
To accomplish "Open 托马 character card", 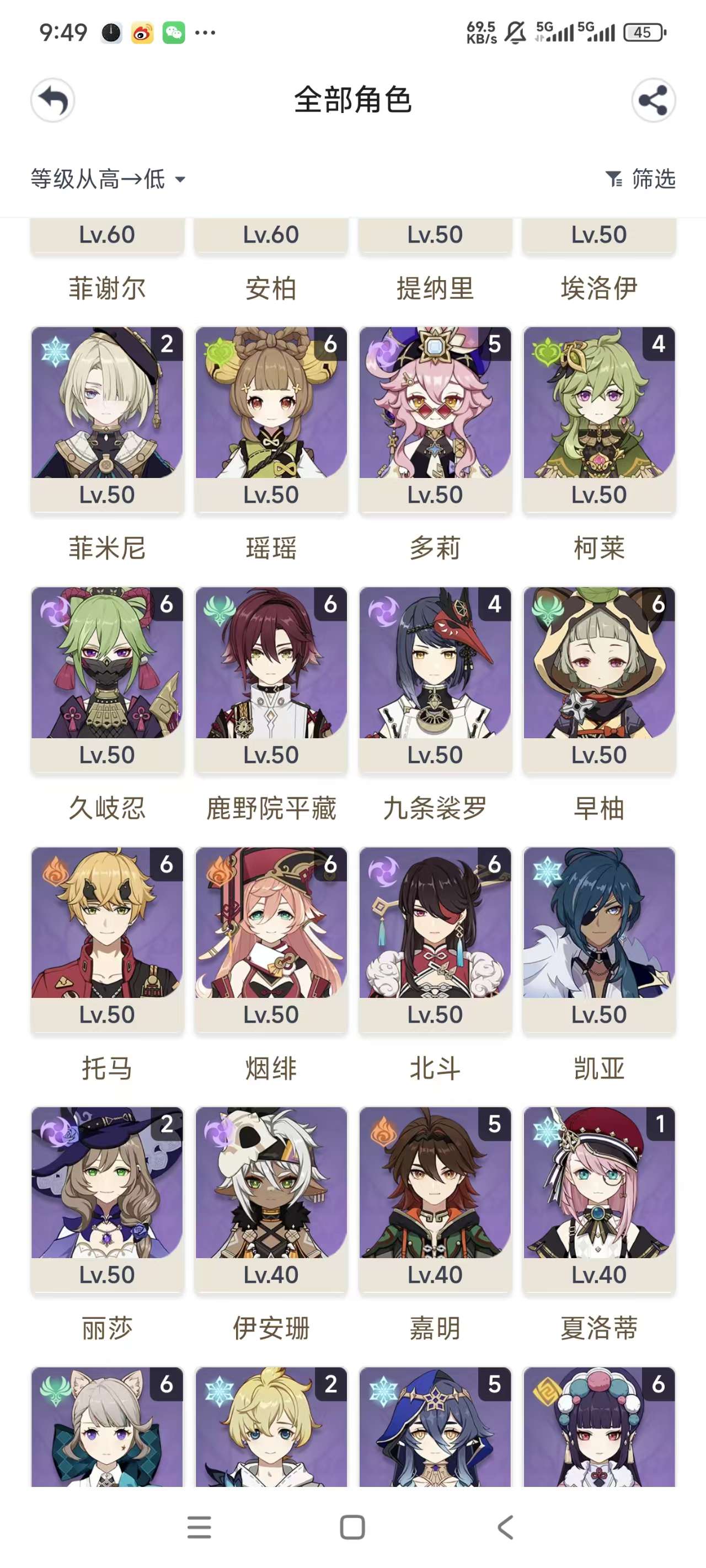I will 107,938.
